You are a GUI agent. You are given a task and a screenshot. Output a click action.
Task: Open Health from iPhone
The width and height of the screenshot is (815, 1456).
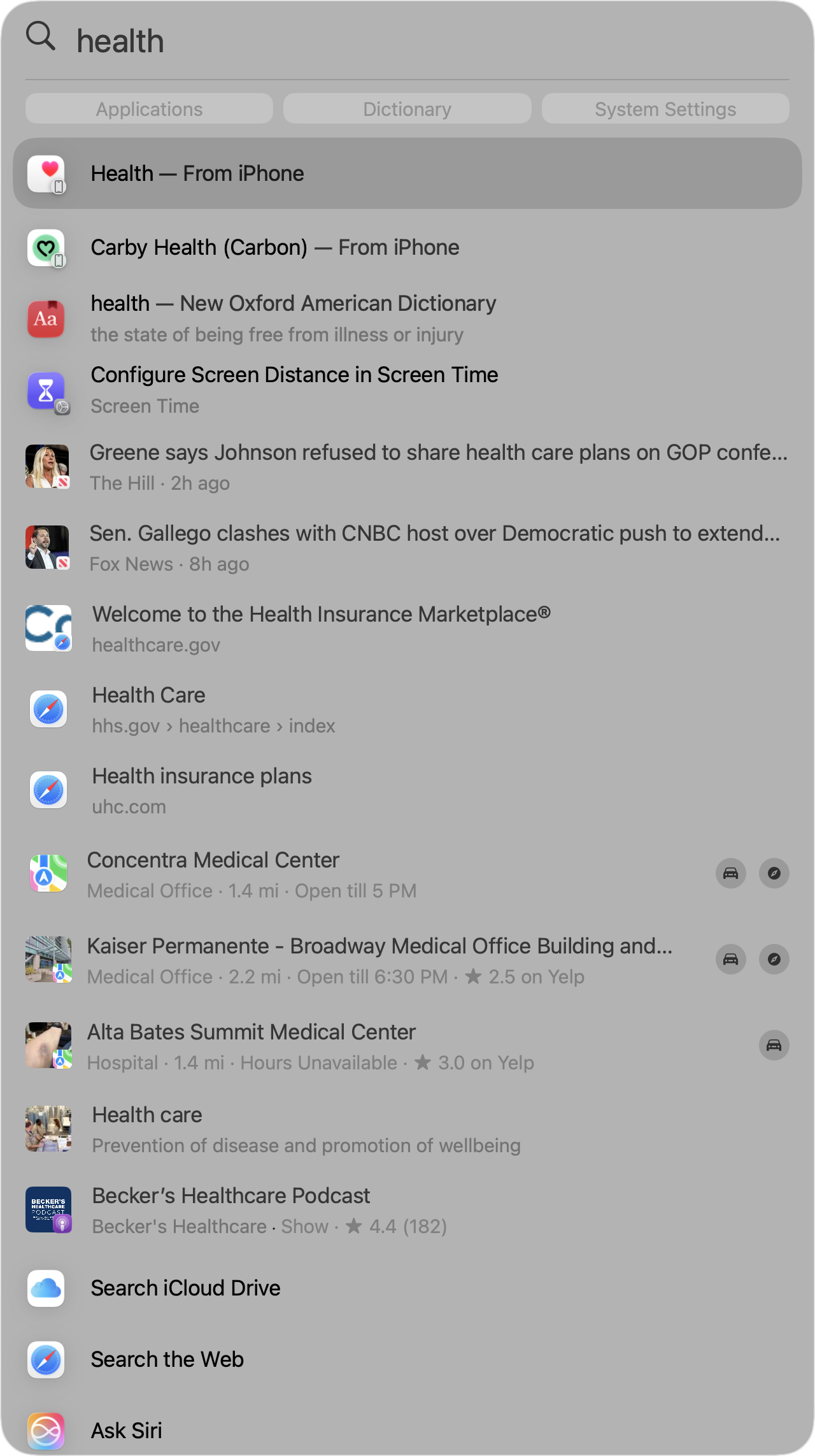coord(407,173)
